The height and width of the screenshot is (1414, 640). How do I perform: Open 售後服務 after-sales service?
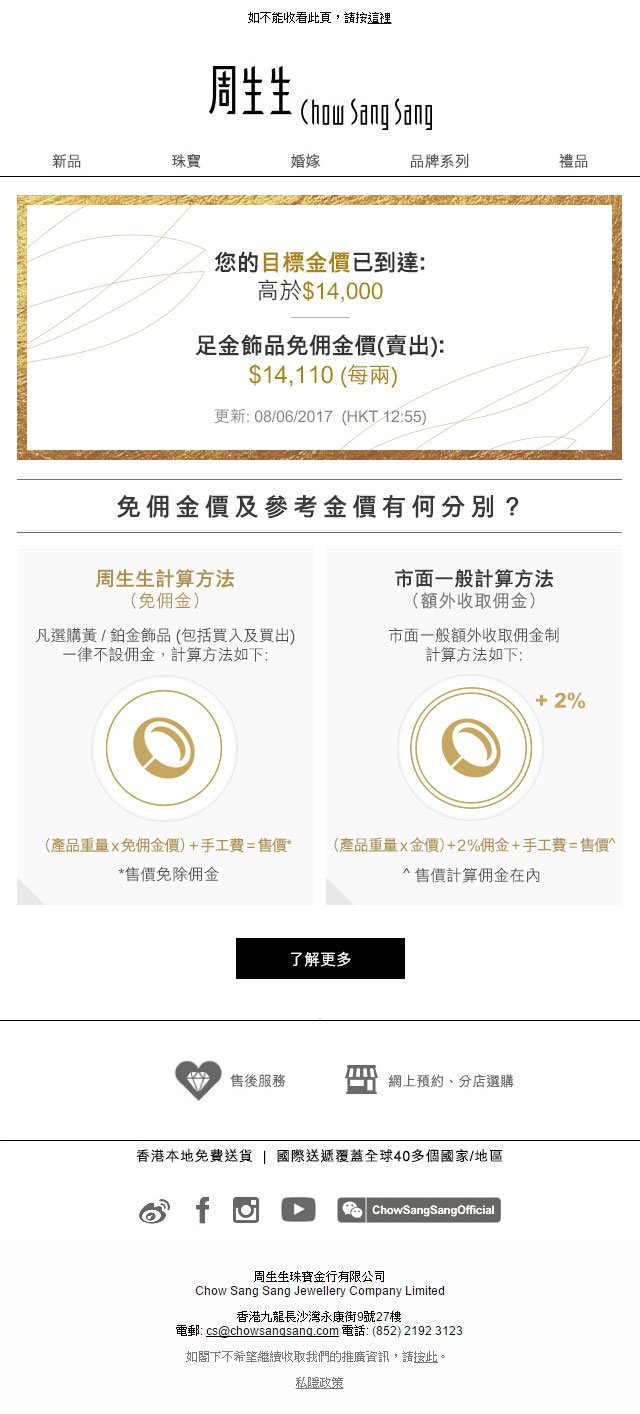pyautogui.click(x=231, y=1080)
